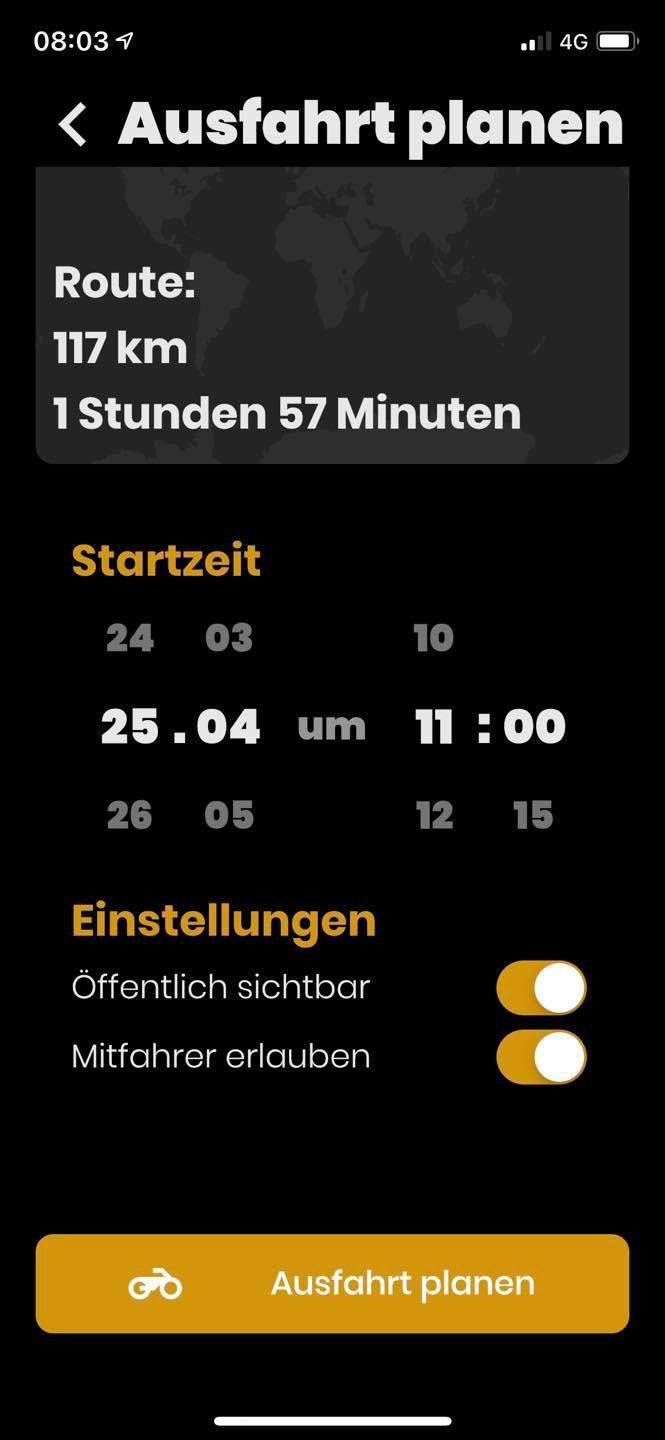Pick hour 10 in time picker
Viewport: 665px width, 1440px height.
434,638
